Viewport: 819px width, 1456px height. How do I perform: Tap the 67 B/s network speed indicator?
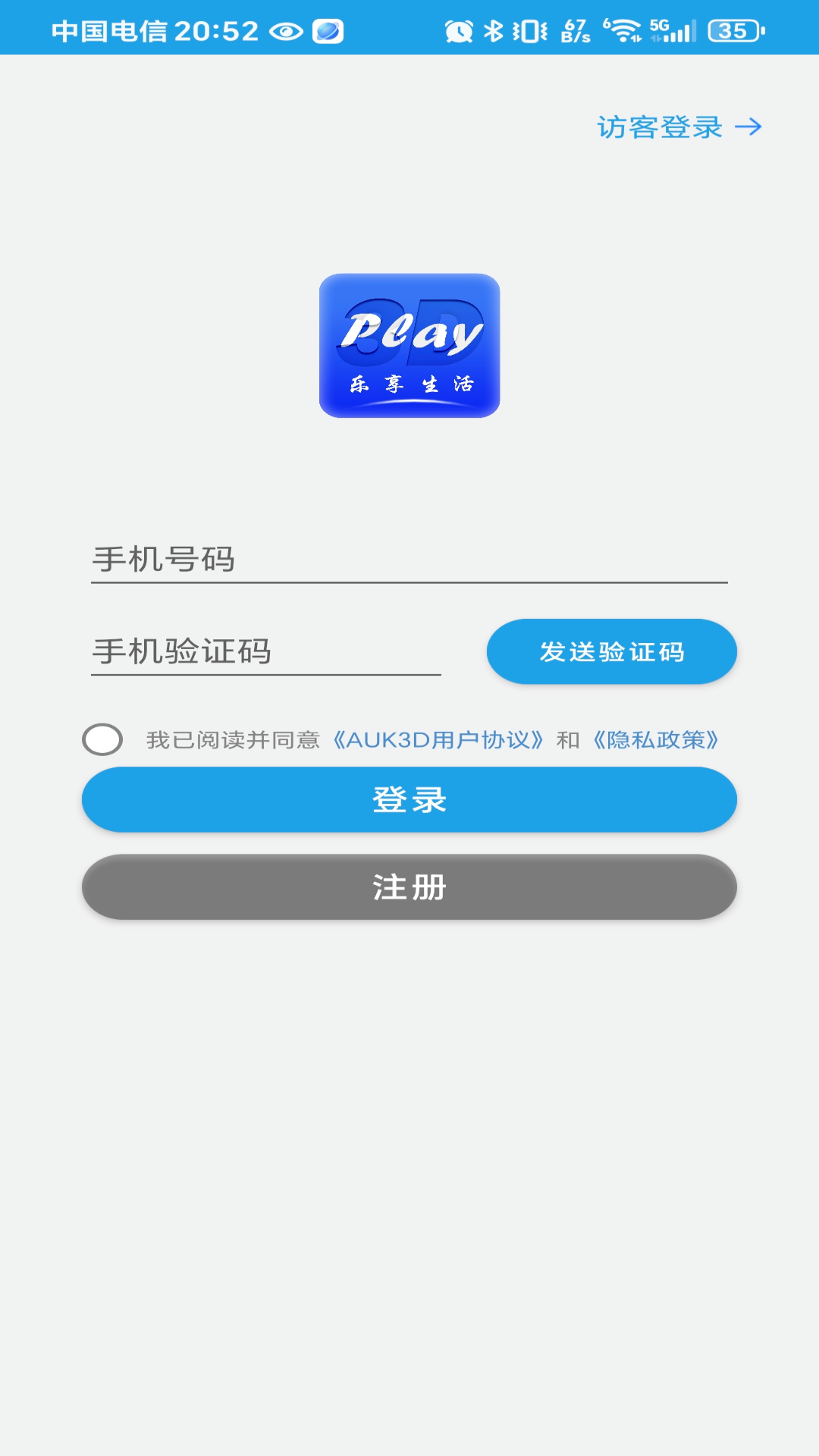coord(574,30)
